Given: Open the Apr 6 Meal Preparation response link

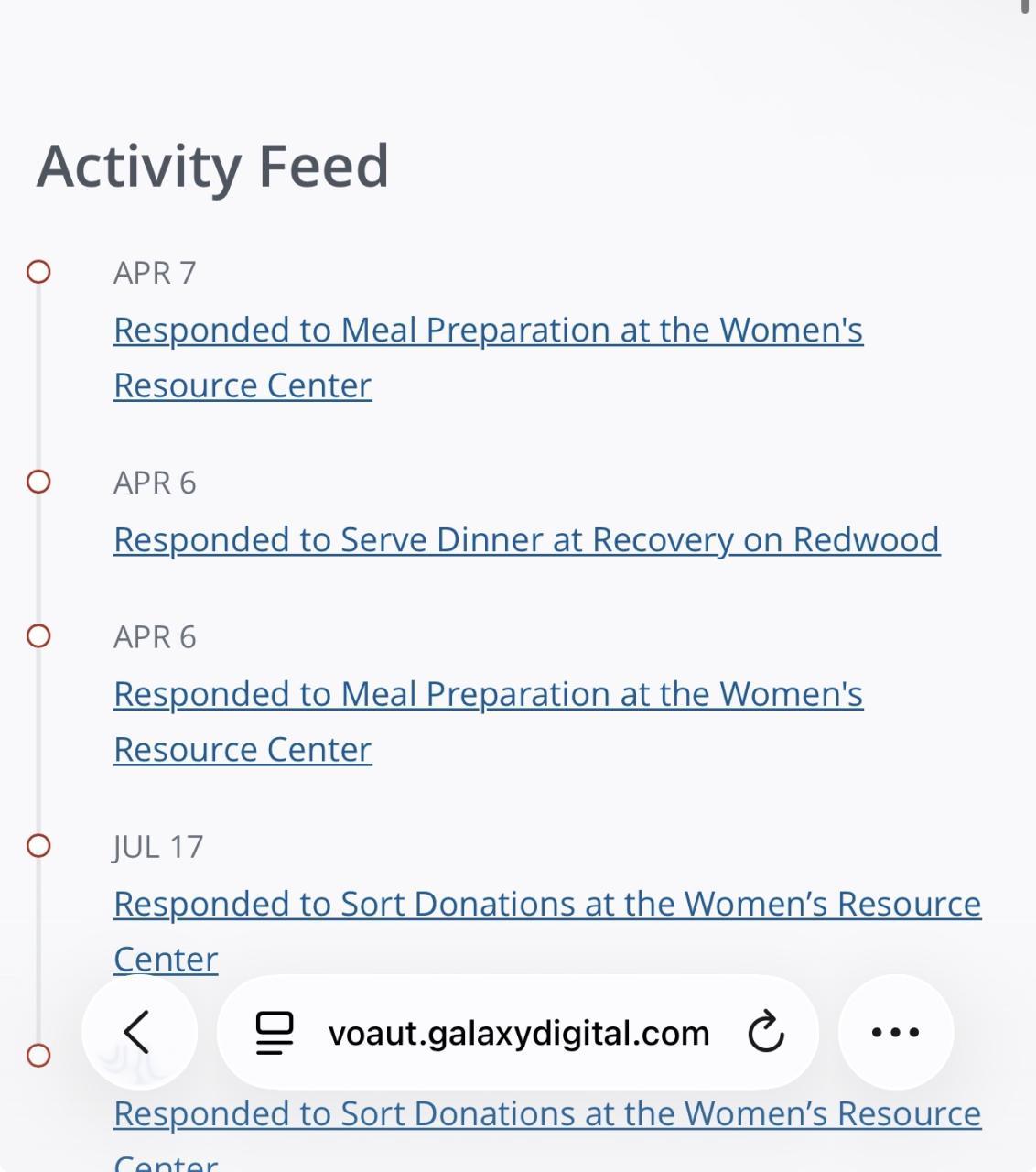Looking at the screenshot, I should point(488,695).
